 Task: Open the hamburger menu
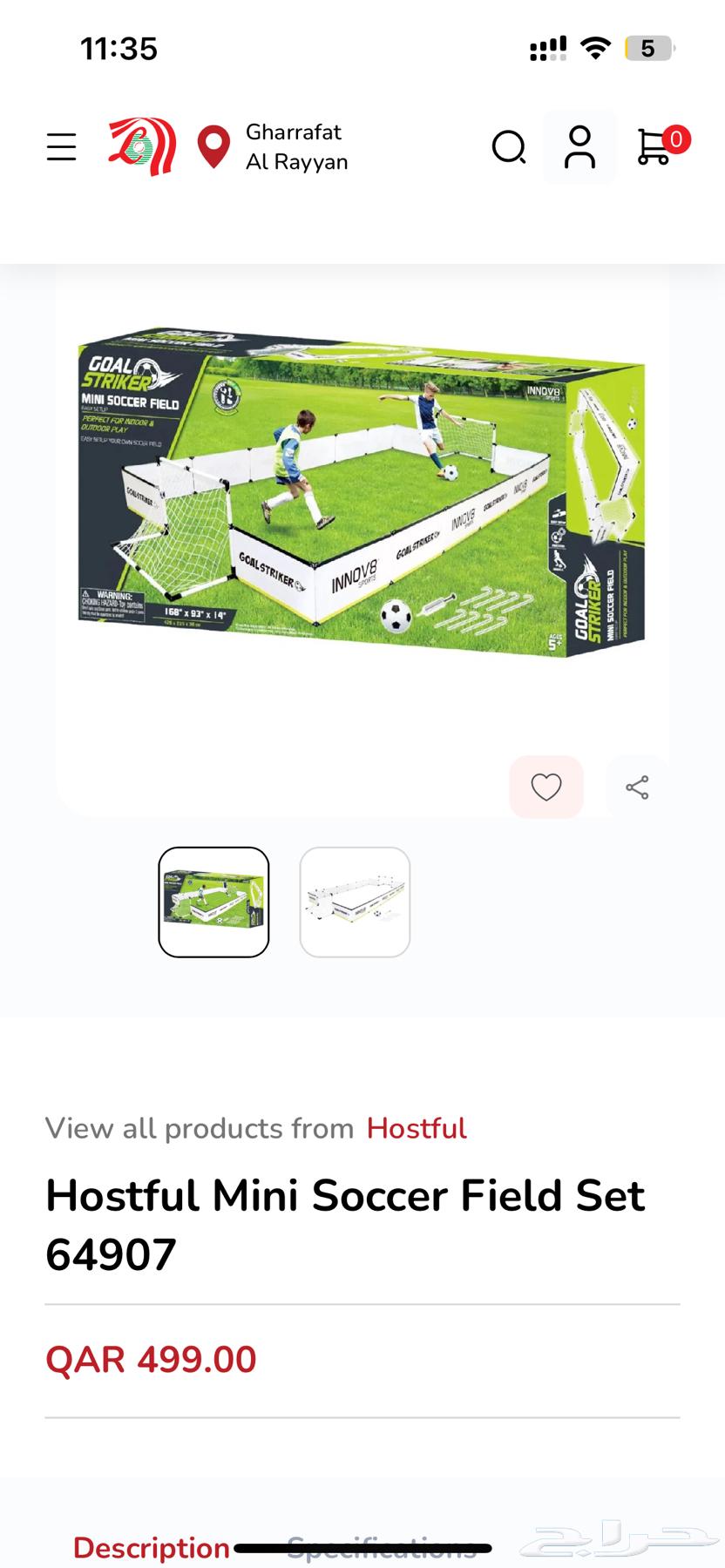(x=61, y=147)
